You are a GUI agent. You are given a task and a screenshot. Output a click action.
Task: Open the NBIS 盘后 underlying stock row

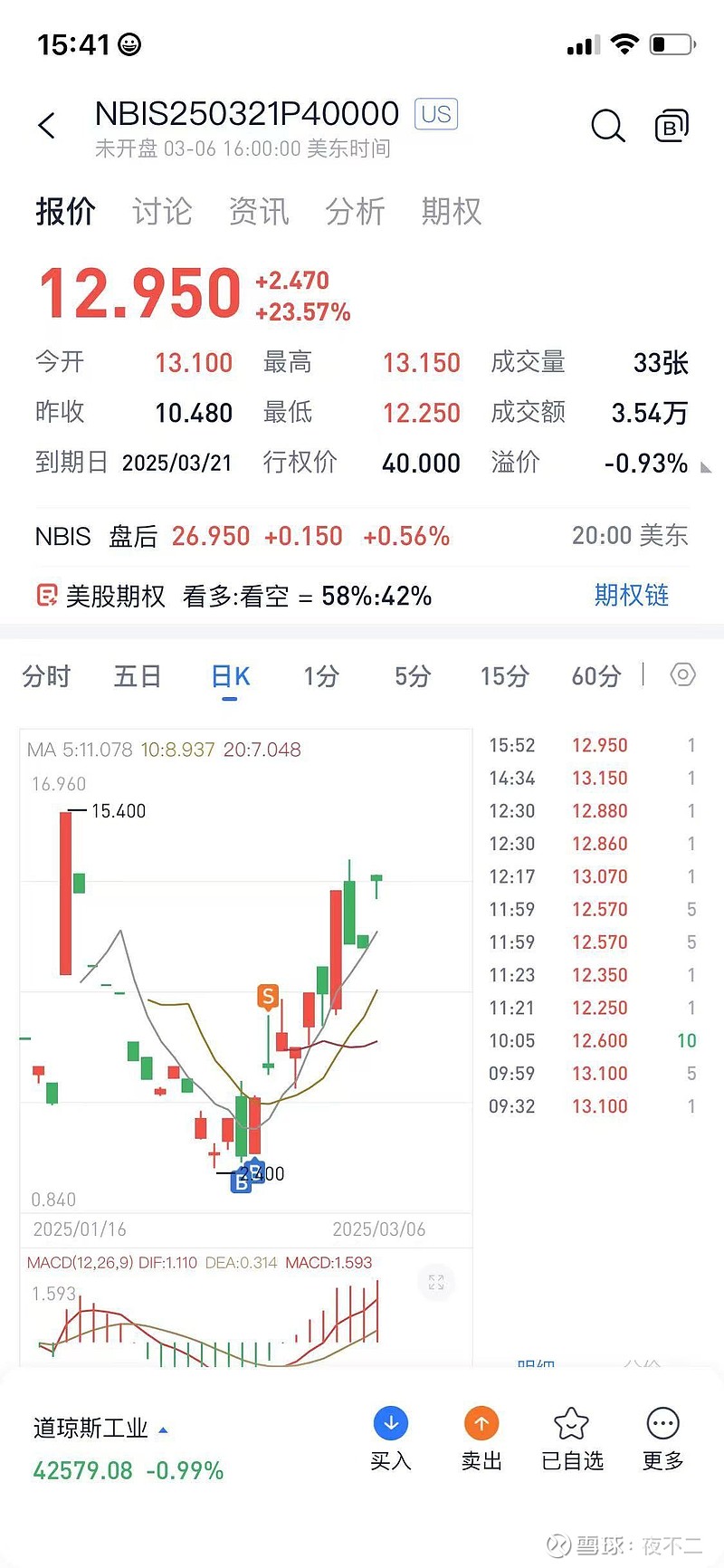click(362, 536)
